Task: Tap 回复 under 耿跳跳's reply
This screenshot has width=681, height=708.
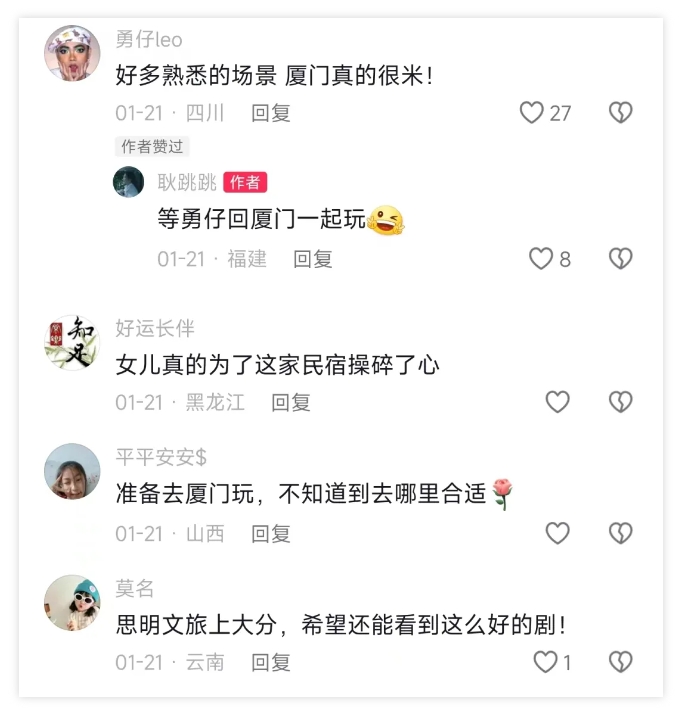Action: click(312, 259)
